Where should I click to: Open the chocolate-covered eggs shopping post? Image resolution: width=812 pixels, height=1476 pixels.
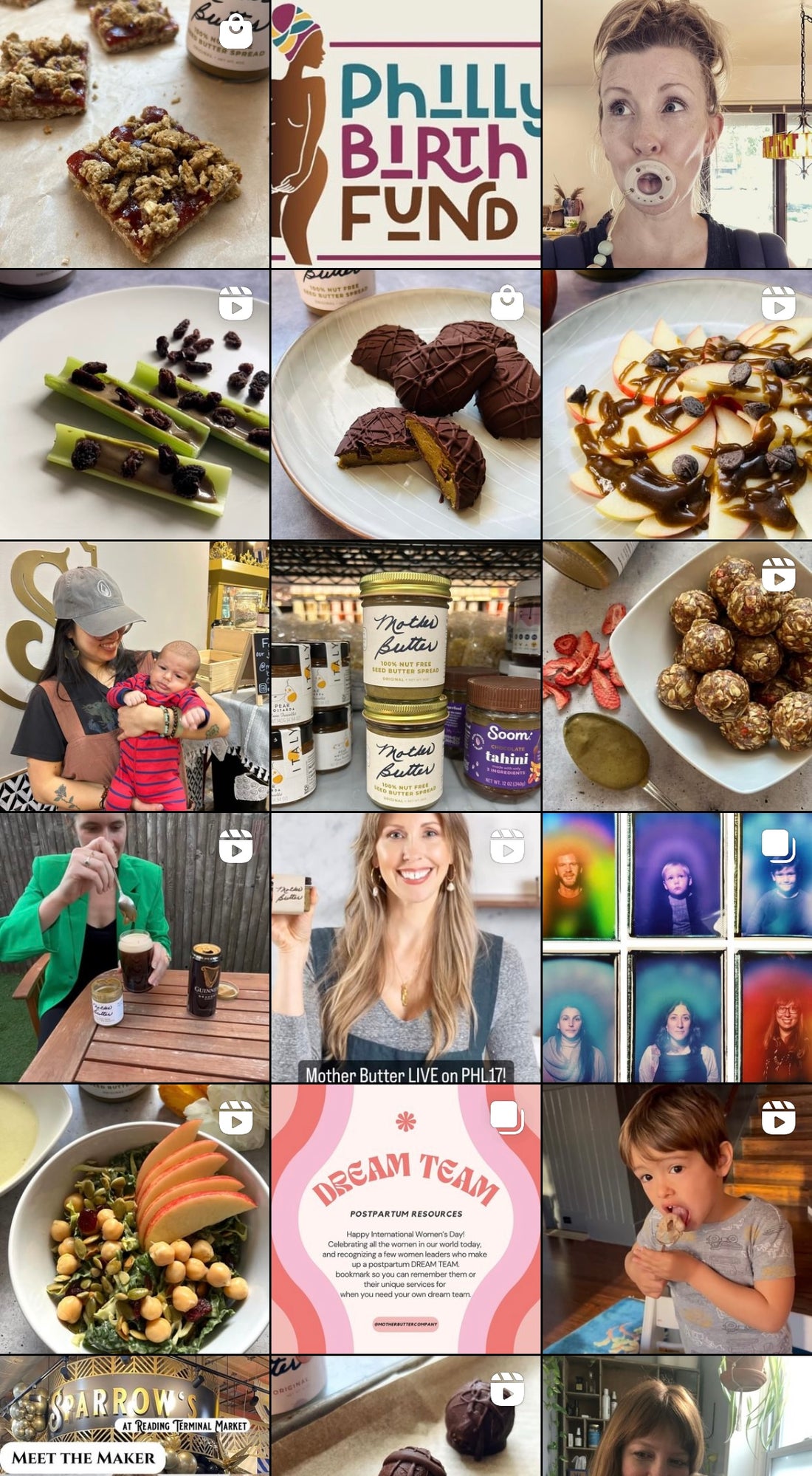click(x=405, y=405)
